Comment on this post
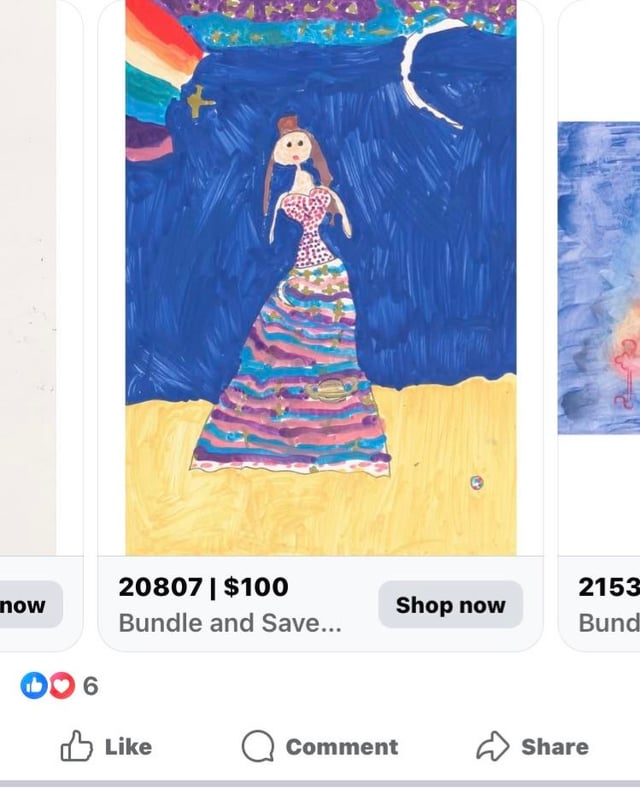640x788 pixels. tap(320, 746)
